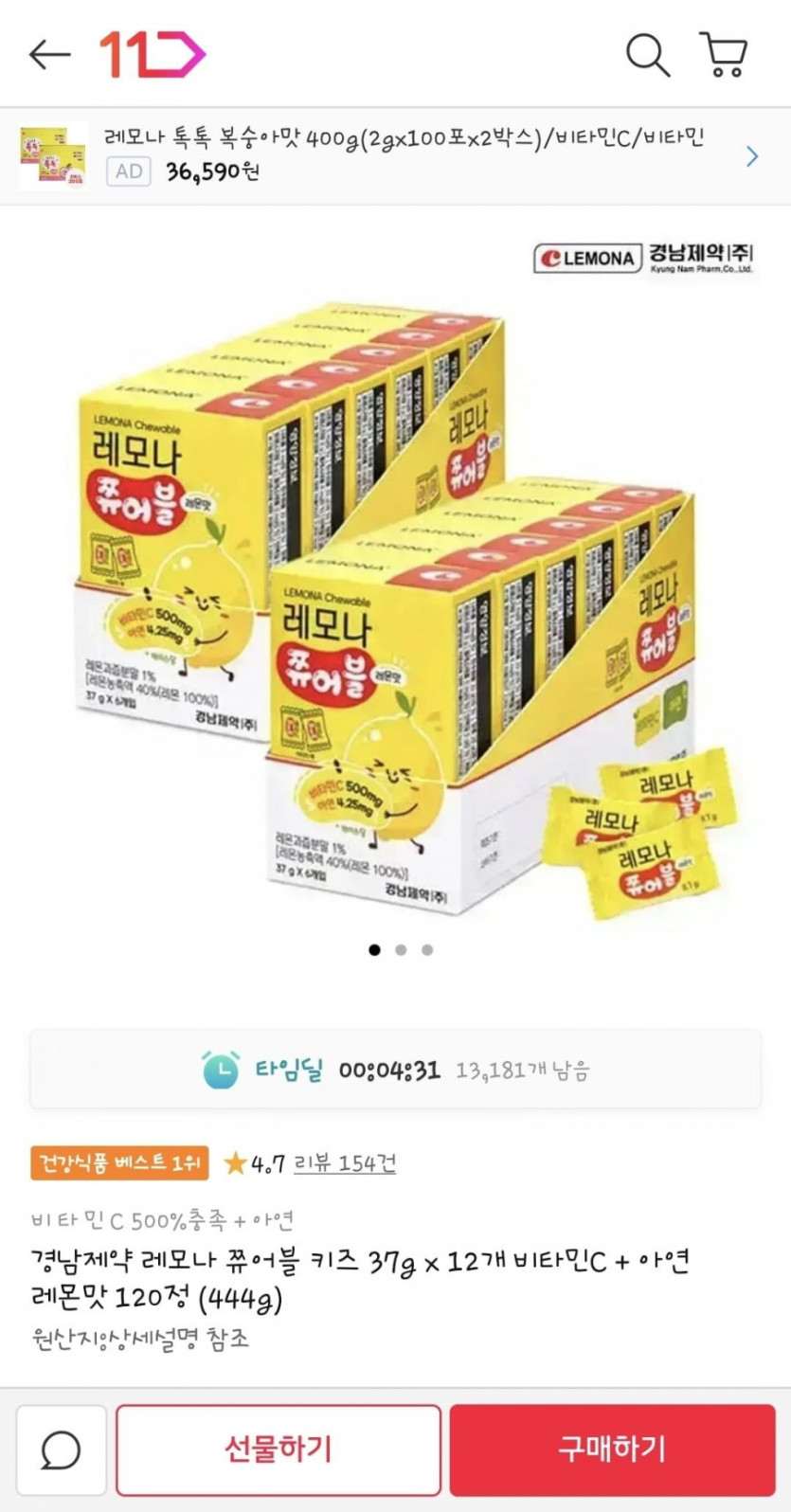Open the 건강식품 베스트 1위 badge
791x1512 pixels.
pyautogui.click(x=119, y=1162)
